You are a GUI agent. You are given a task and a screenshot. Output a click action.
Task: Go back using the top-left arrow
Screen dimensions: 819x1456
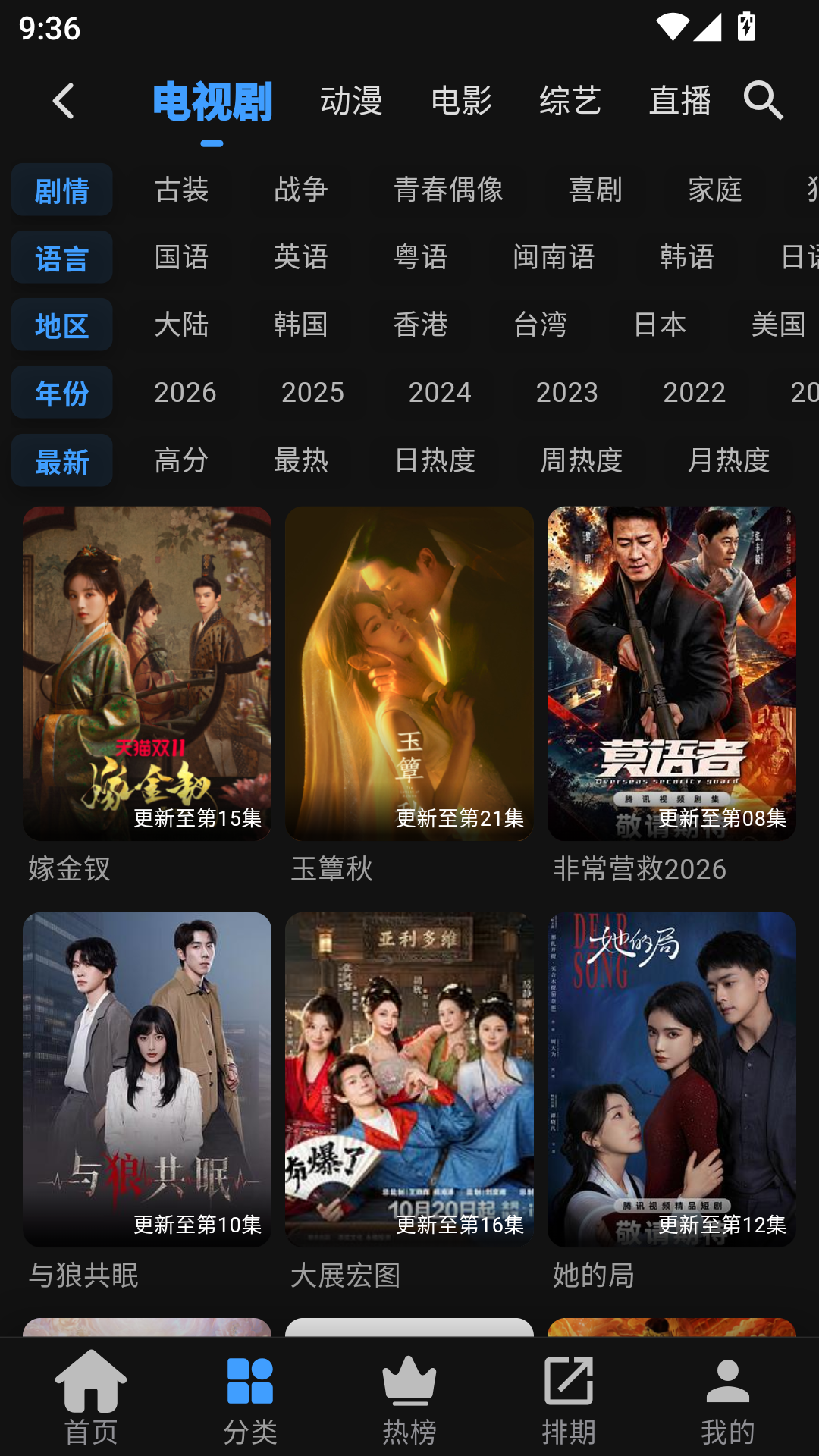tap(64, 101)
